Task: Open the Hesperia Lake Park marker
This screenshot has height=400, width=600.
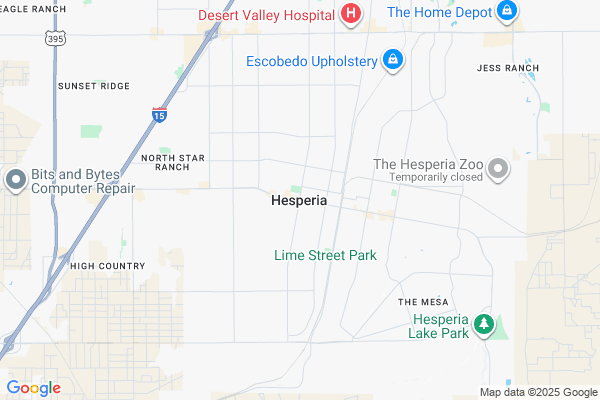Action: coord(484,324)
